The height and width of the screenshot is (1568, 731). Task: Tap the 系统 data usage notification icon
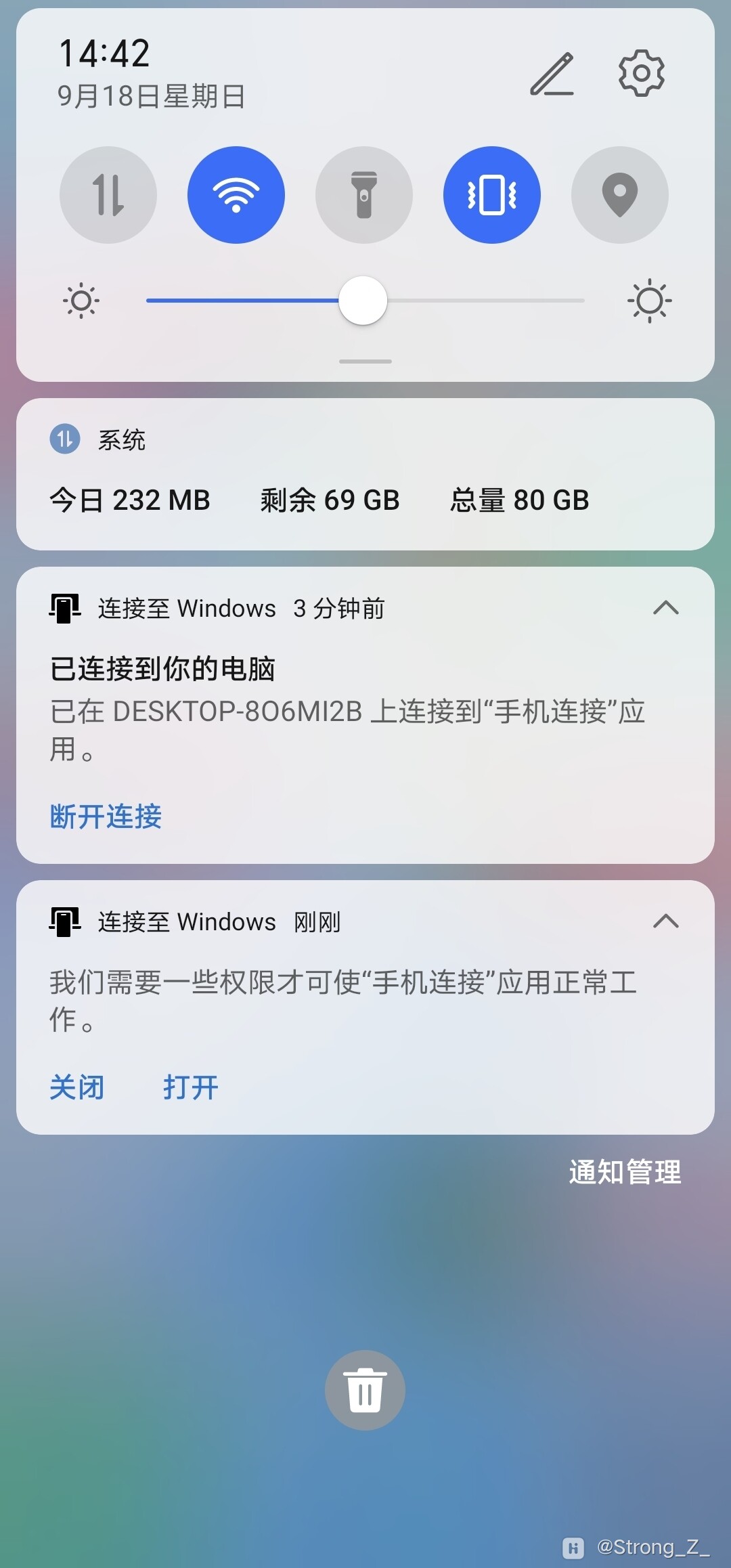65,440
